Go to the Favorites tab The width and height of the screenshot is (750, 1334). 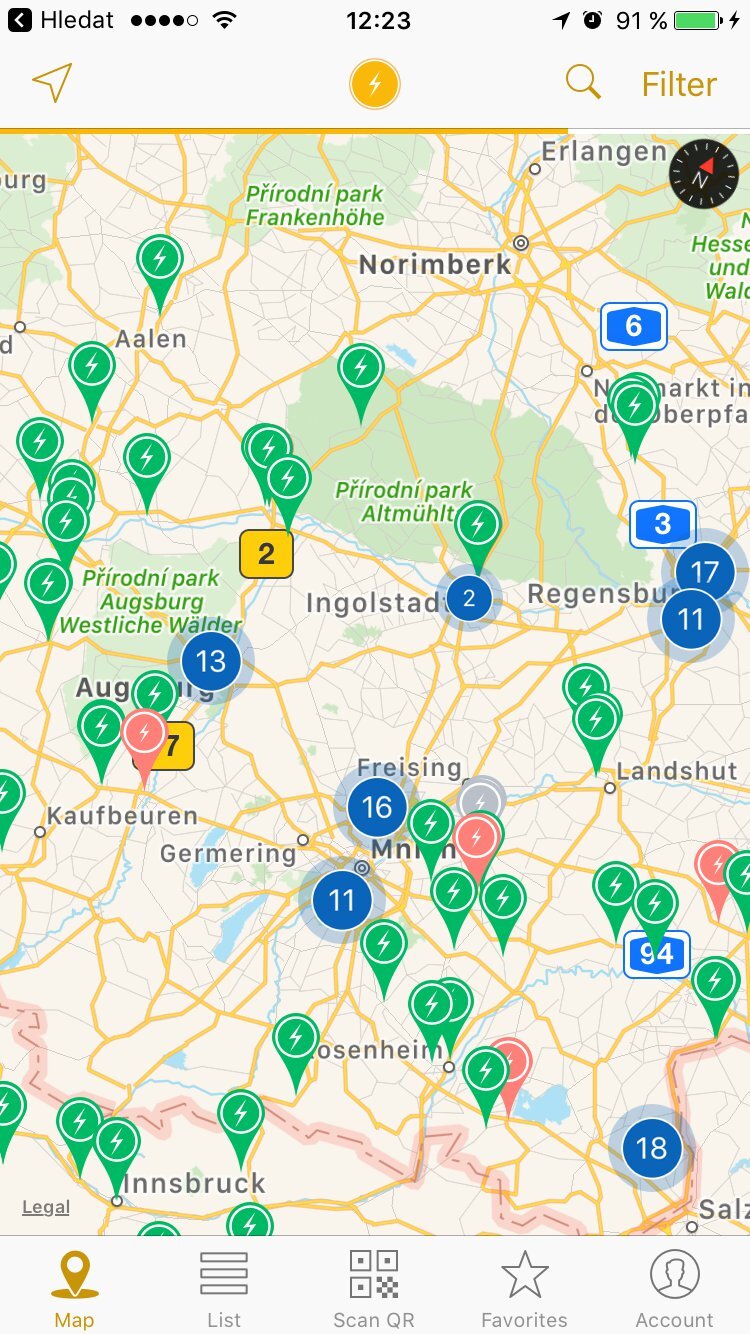coord(524,1288)
